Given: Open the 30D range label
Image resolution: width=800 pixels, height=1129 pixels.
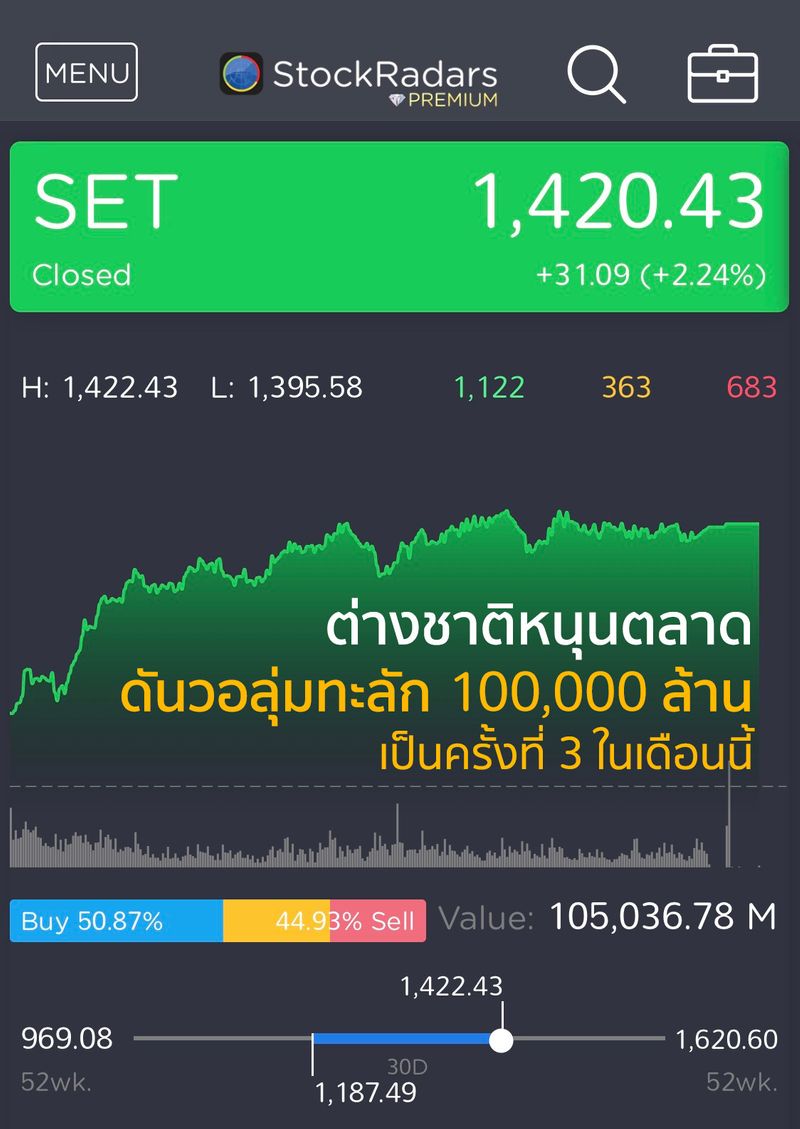Looking at the screenshot, I should (x=407, y=1066).
